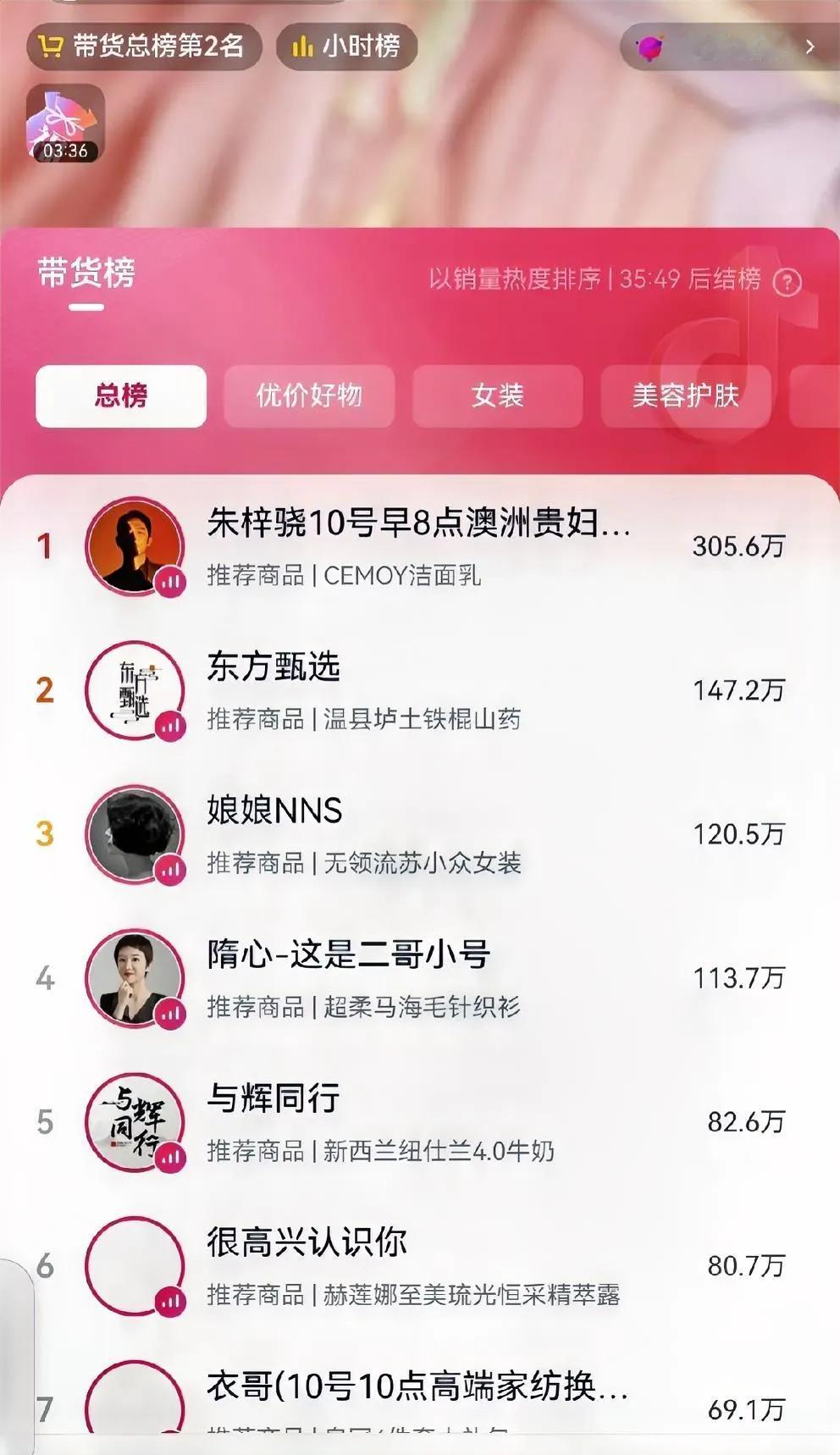Switch to the 总榜 tab

point(119,396)
